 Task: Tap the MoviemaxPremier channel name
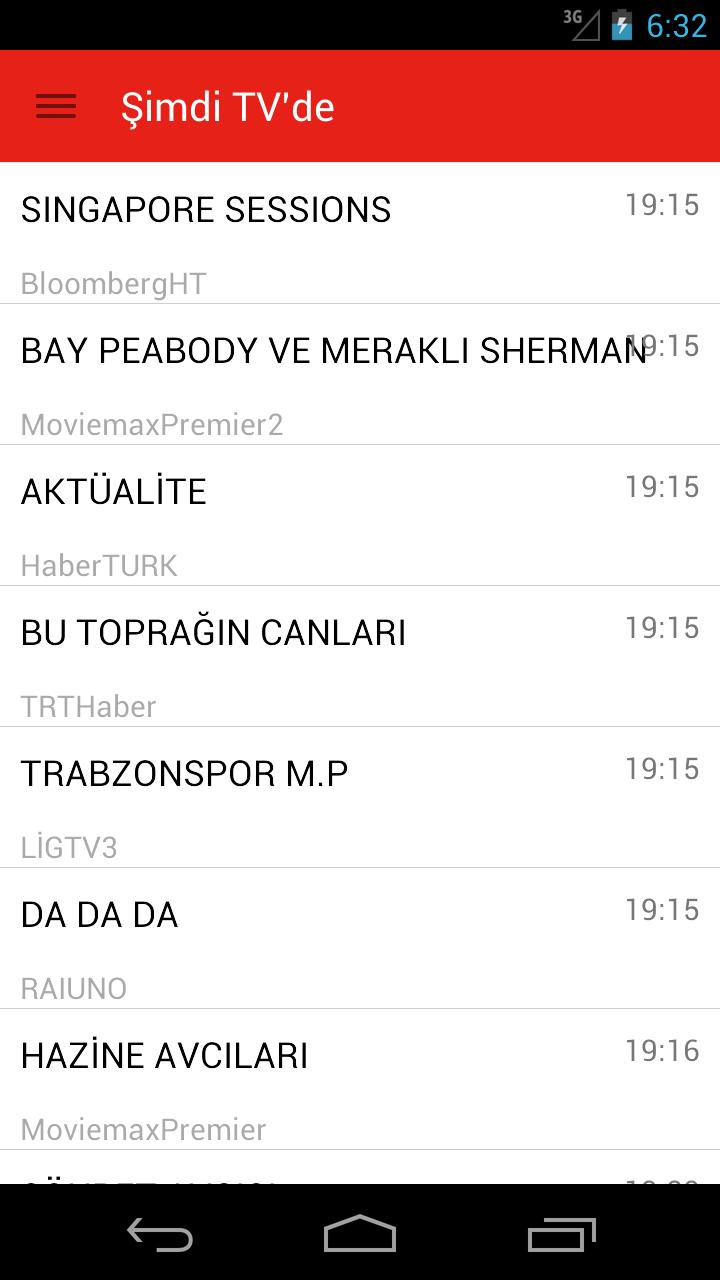(x=143, y=1129)
